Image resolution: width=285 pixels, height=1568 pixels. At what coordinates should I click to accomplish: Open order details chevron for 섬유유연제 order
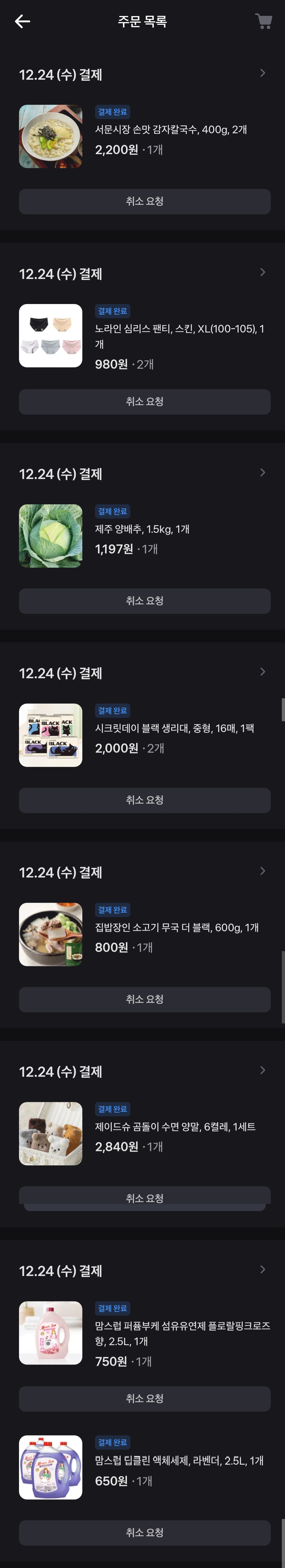[263, 1269]
